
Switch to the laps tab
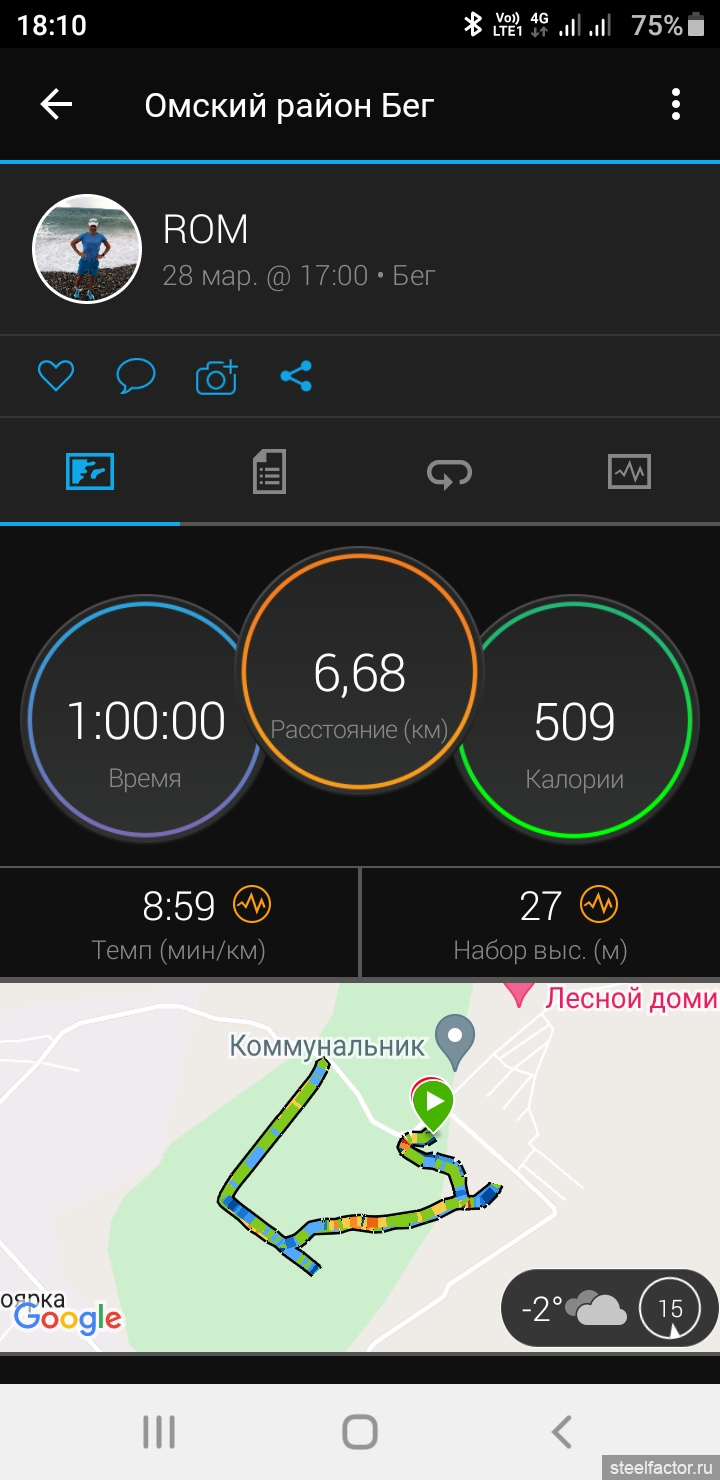click(449, 471)
